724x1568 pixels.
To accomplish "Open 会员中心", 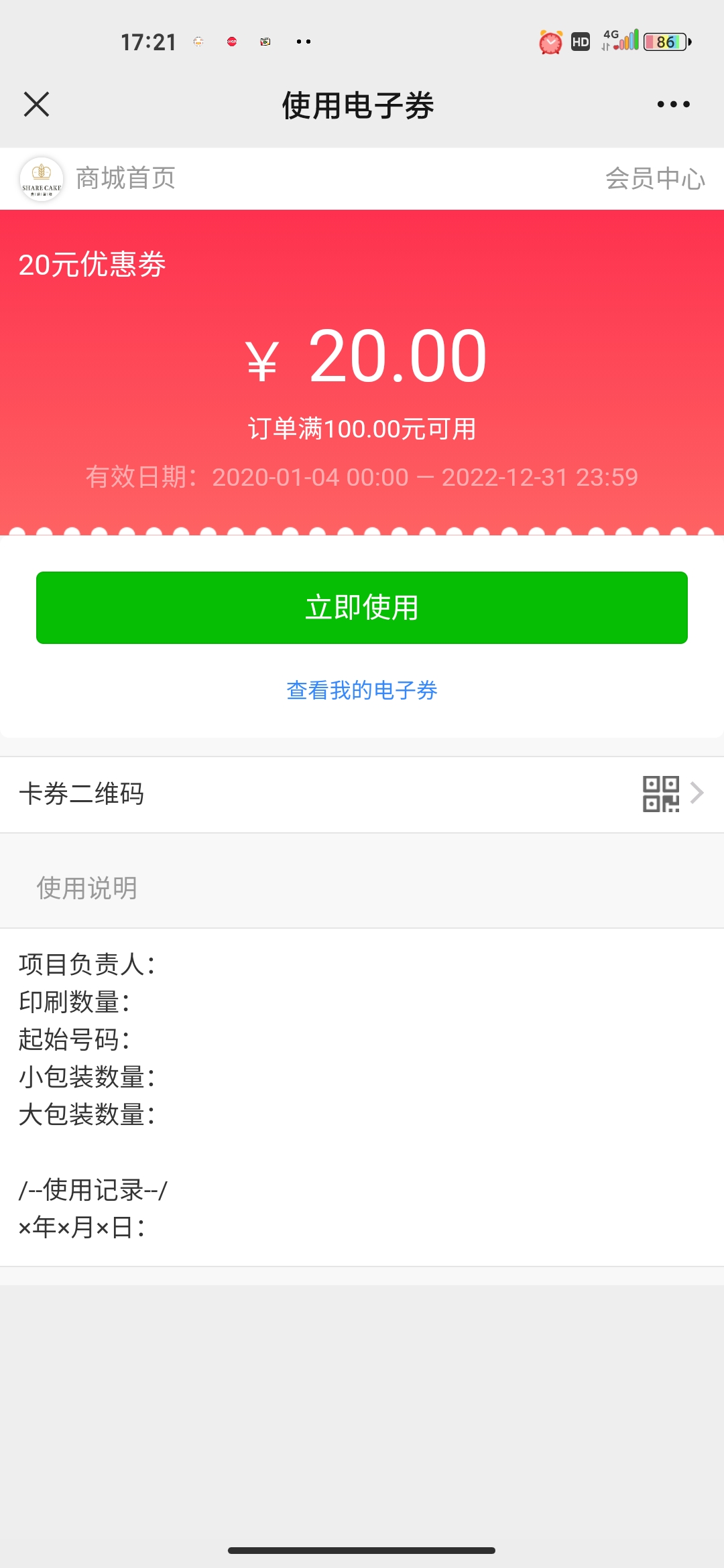I will [655, 178].
